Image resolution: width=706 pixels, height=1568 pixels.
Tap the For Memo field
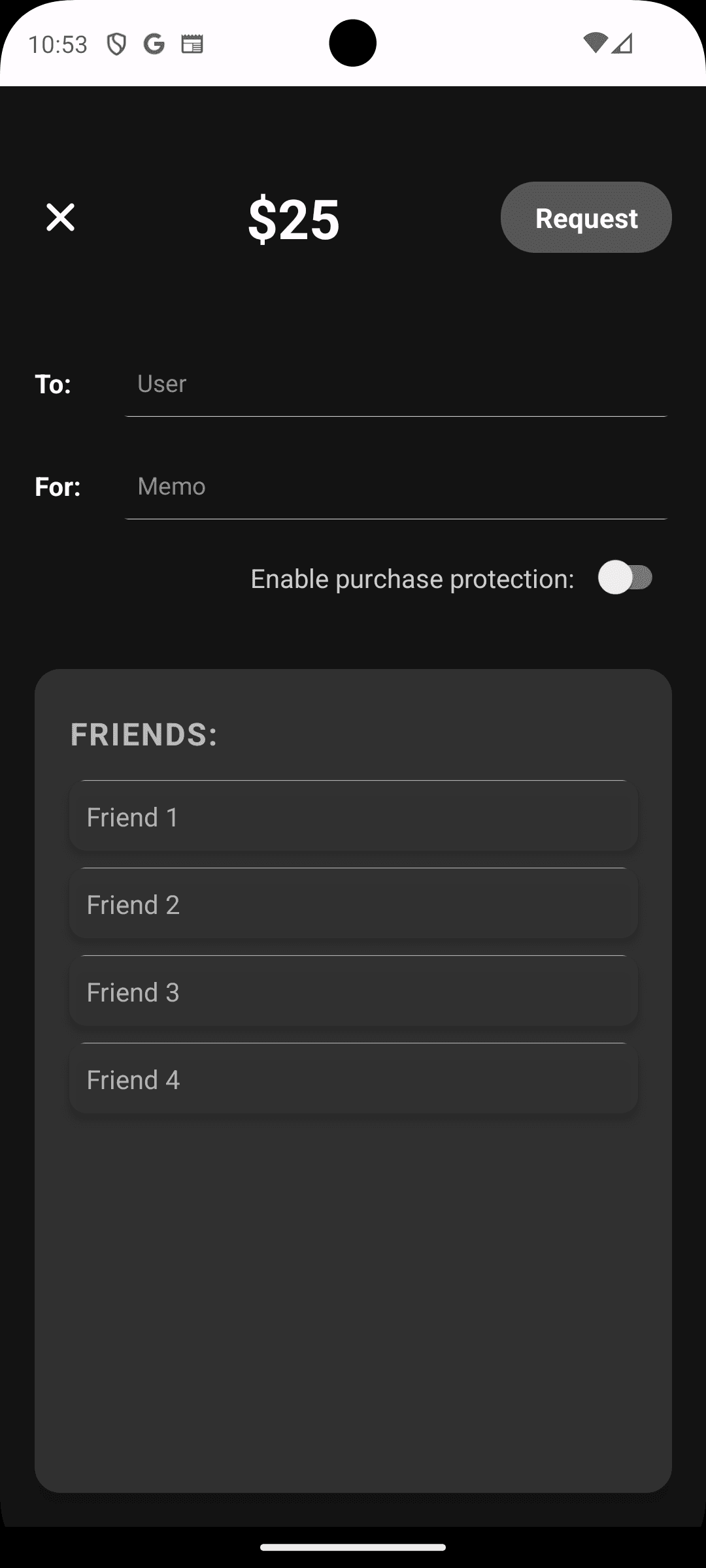pos(395,486)
